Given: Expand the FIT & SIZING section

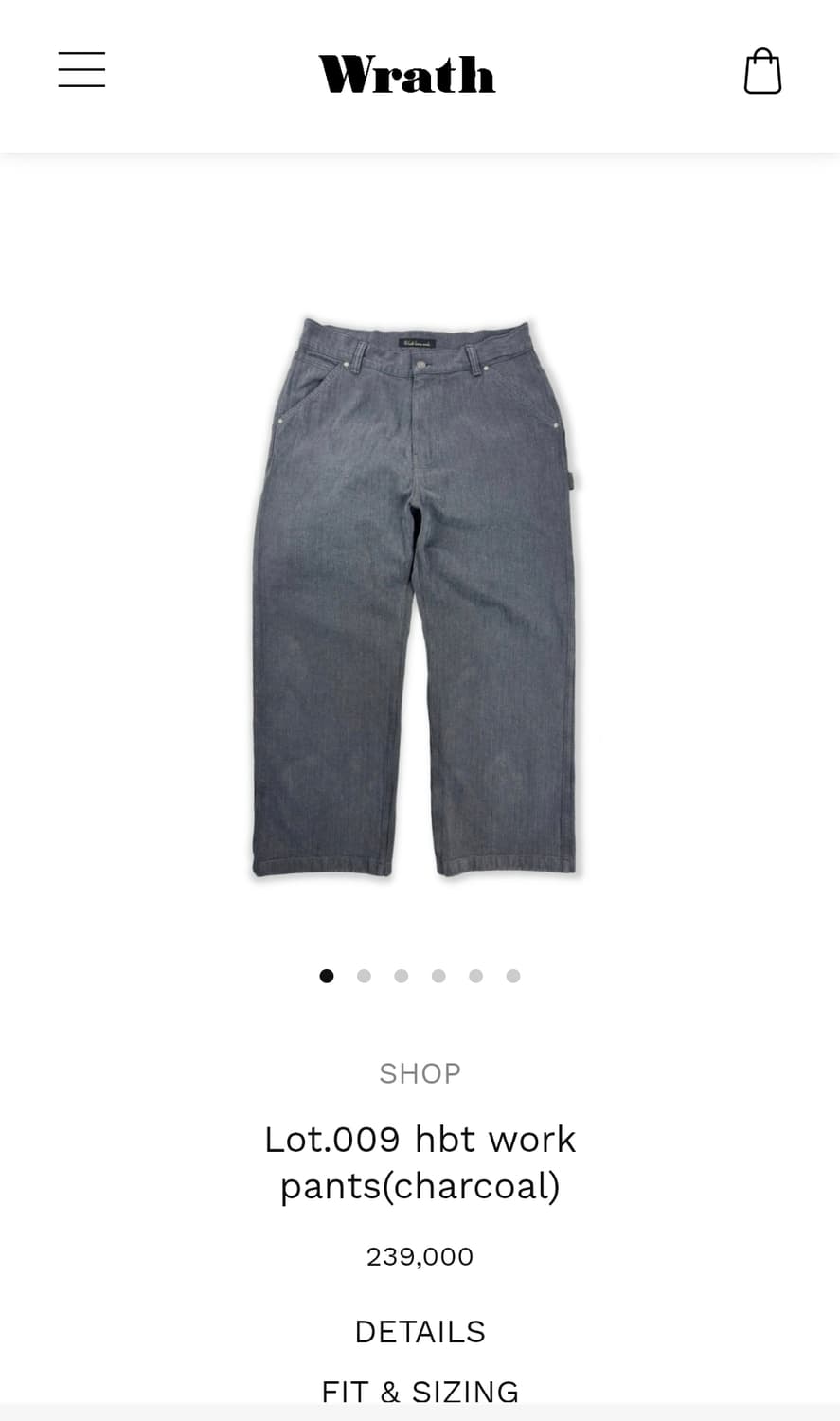Looking at the screenshot, I should point(420,1390).
